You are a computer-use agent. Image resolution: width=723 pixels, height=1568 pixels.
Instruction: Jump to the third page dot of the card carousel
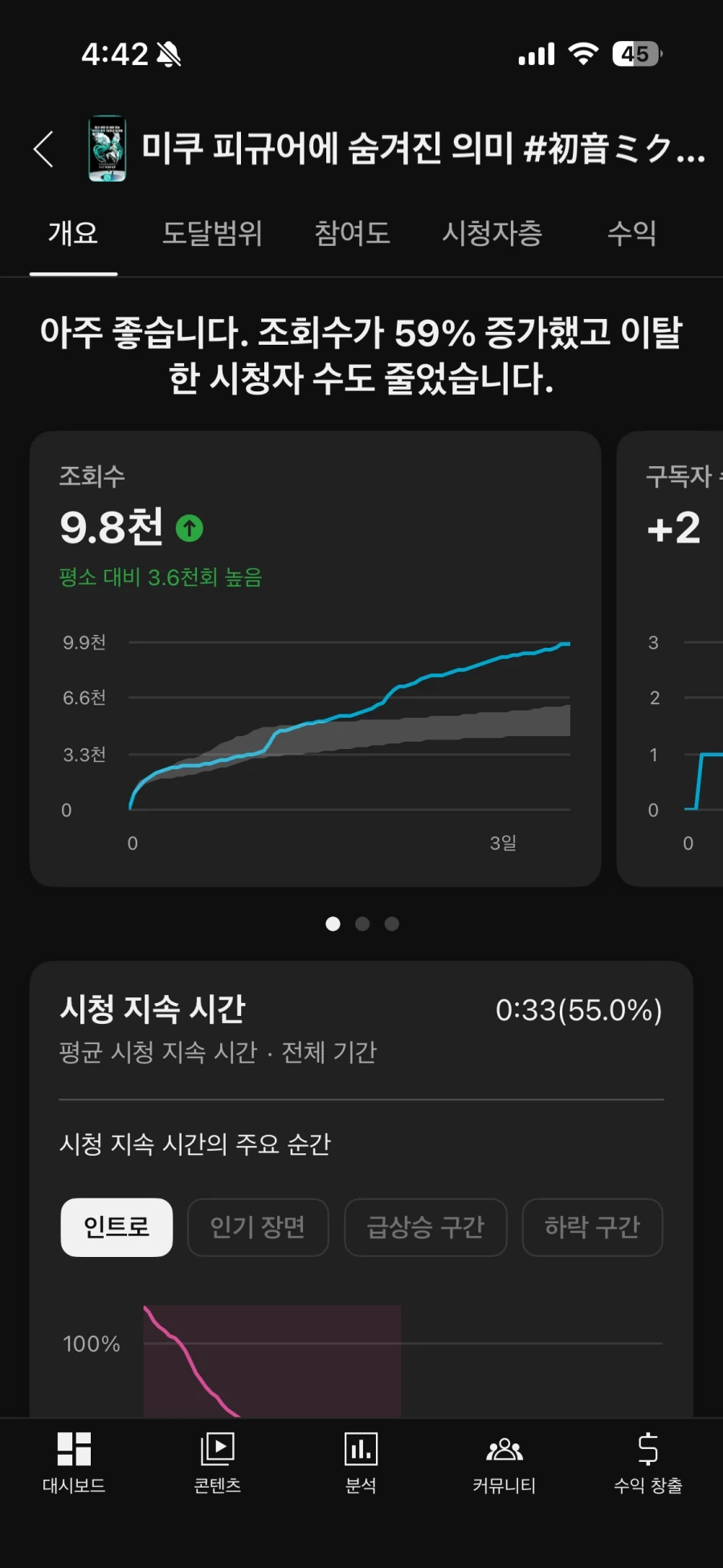click(x=391, y=924)
